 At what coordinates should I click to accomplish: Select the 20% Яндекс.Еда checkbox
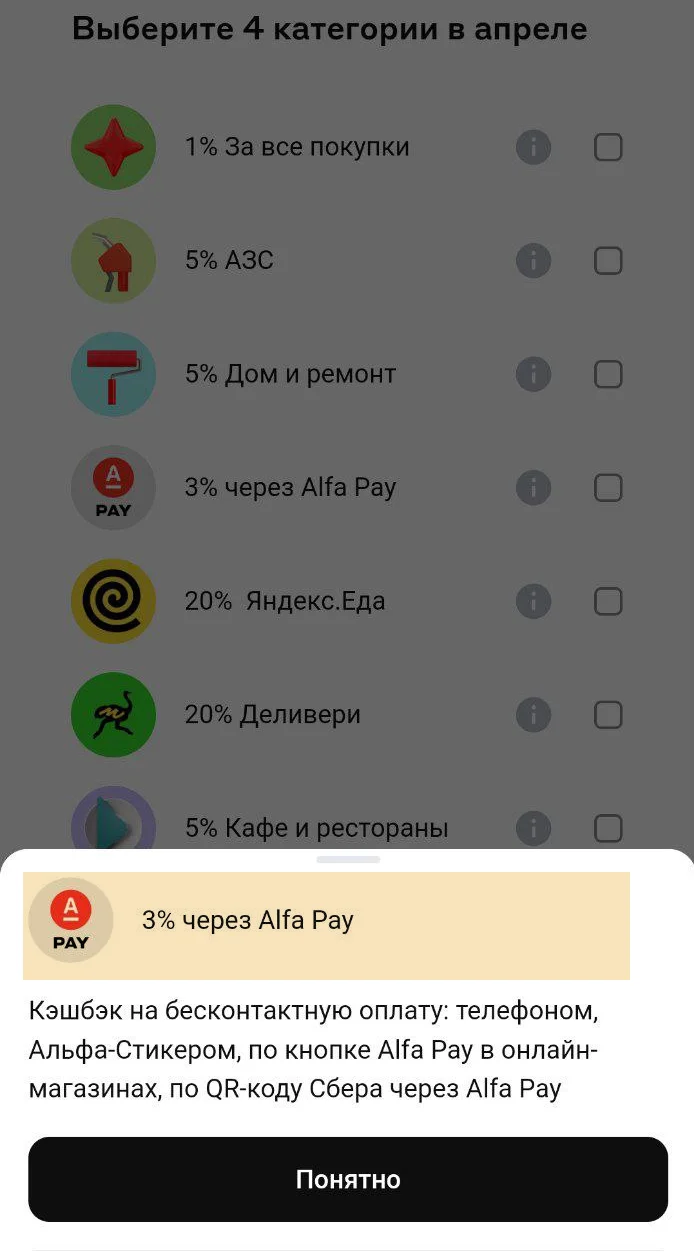coord(608,601)
